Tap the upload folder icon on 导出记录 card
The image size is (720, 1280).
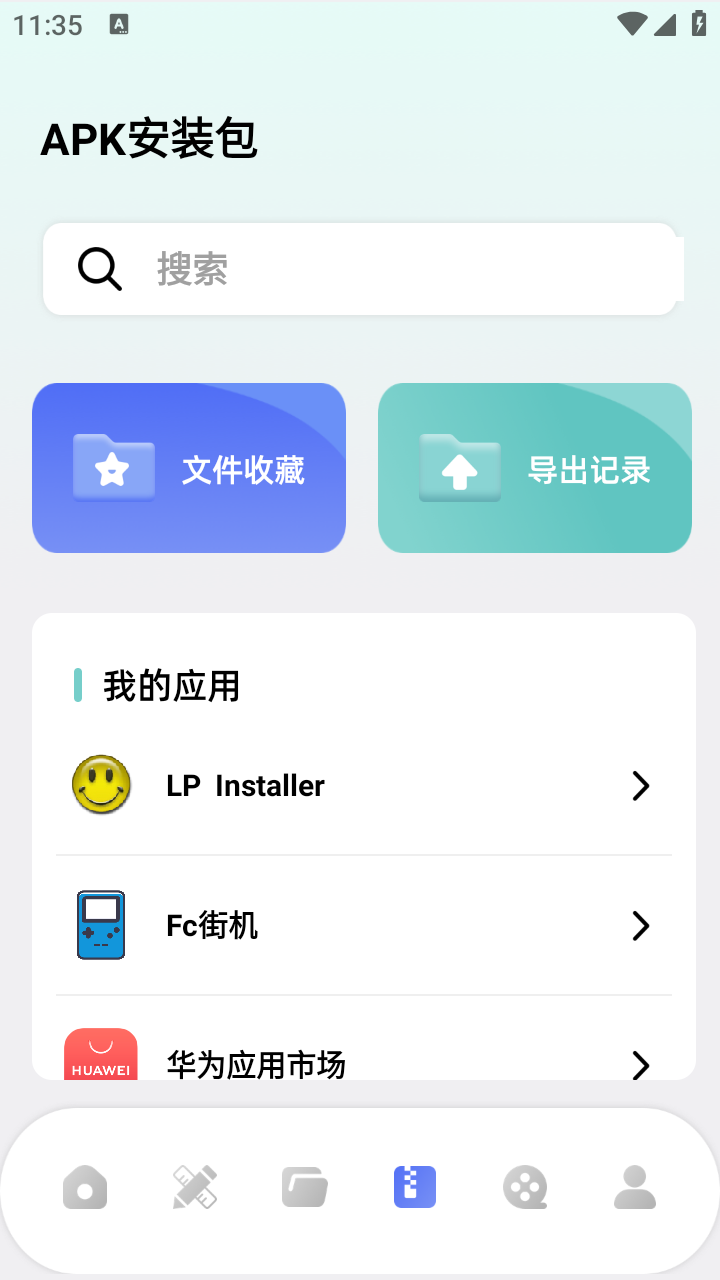click(x=459, y=468)
